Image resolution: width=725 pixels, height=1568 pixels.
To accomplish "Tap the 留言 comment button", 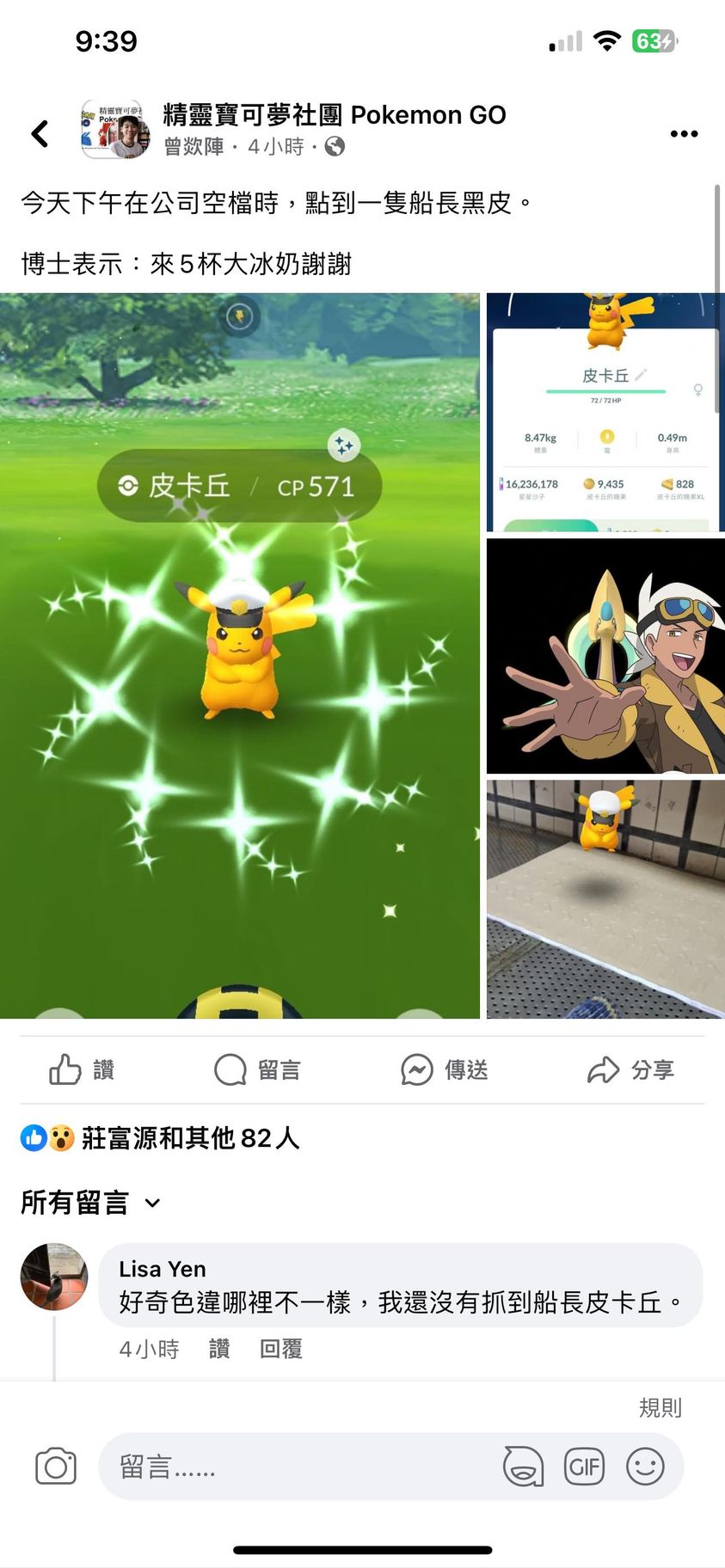I will pos(257,1069).
